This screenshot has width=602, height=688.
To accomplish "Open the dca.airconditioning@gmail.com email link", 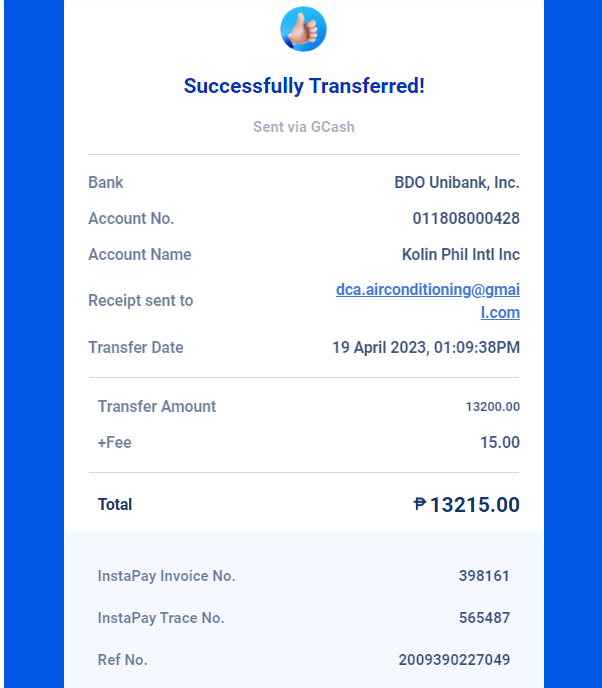I will coord(427,290).
